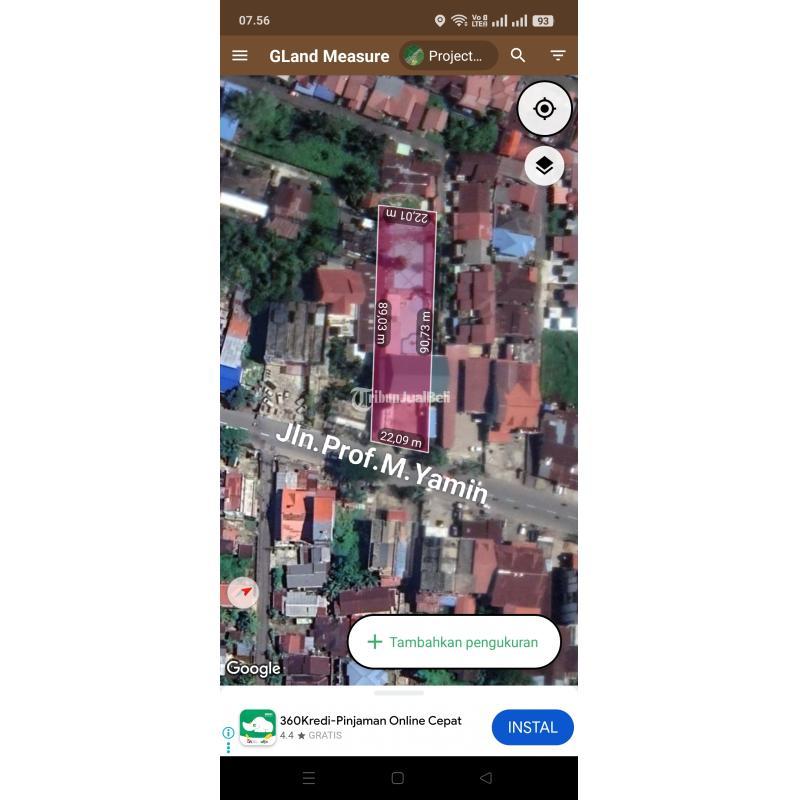Go back using the system back button

point(486,778)
